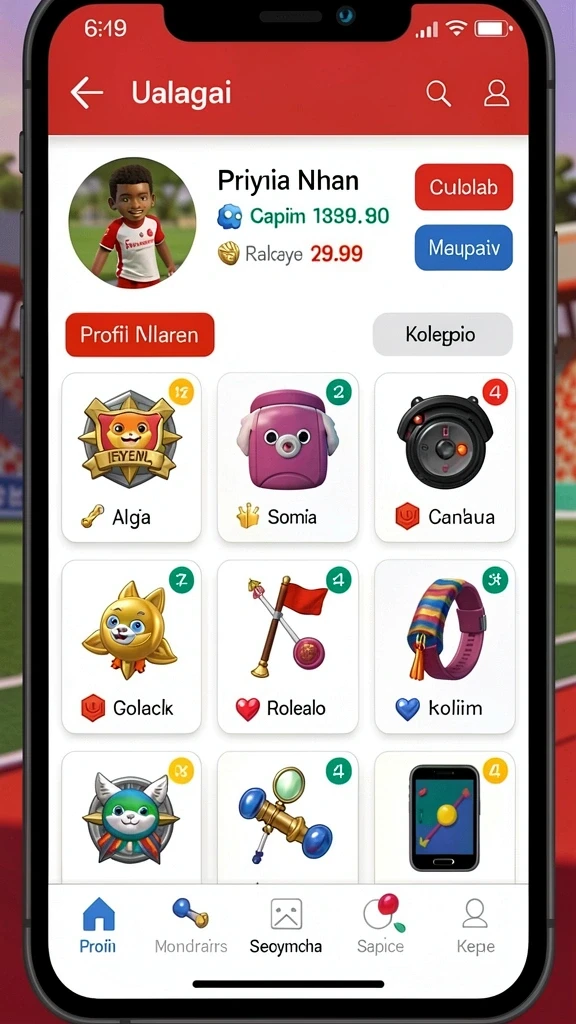Open the Alga badge item

click(131, 458)
